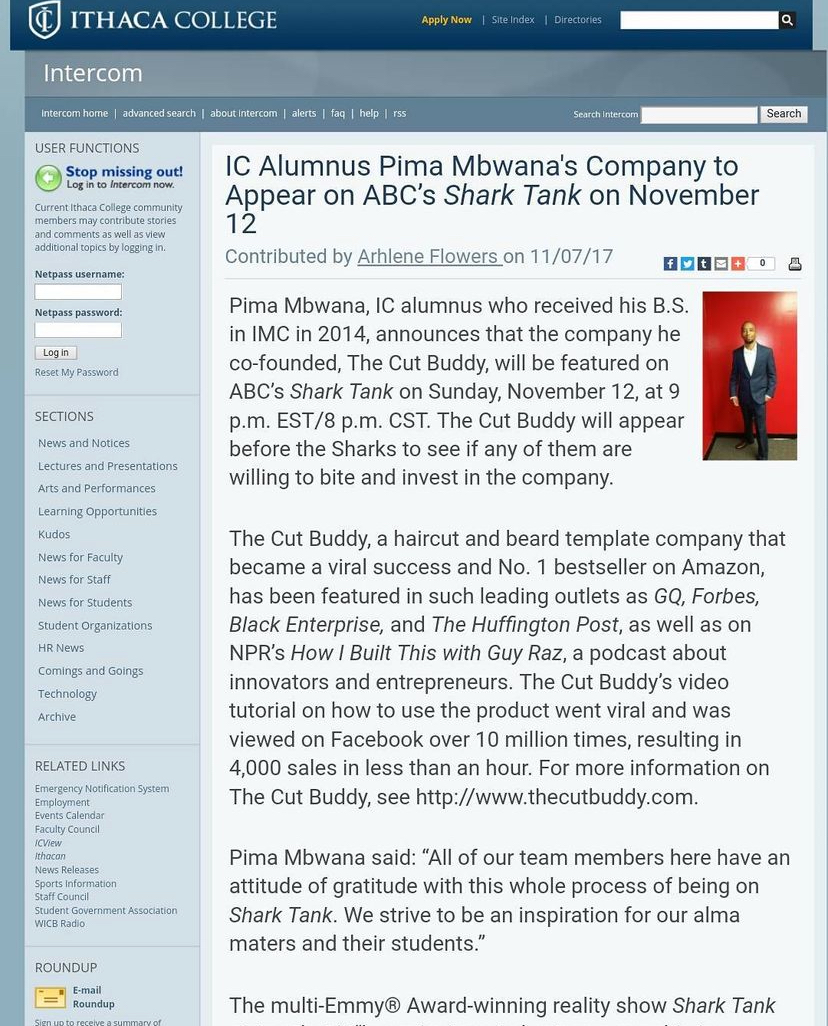This screenshot has width=828, height=1026.
Task: Open advanced search
Action: click(x=159, y=113)
